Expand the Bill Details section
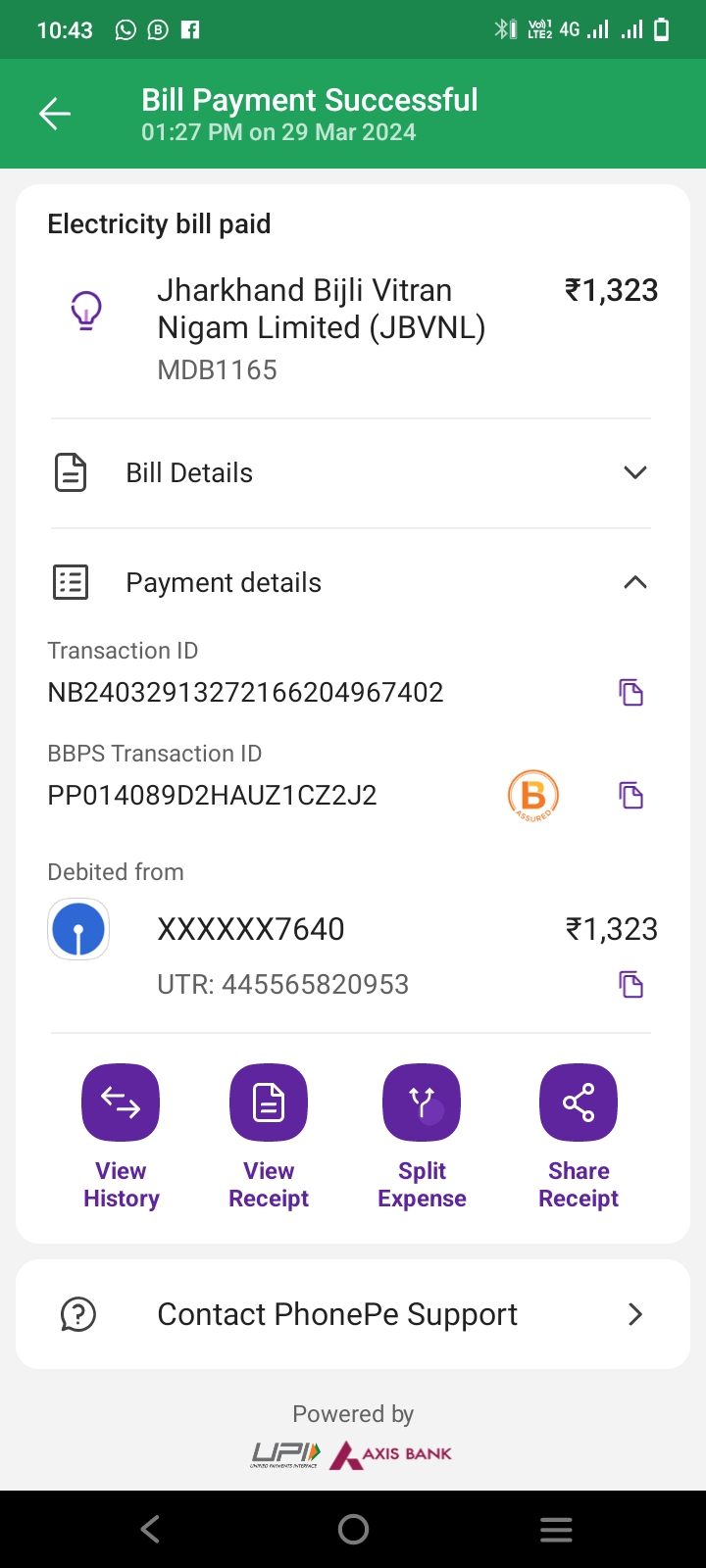Viewport: 706px width, 1568px height. coord(351,473)
